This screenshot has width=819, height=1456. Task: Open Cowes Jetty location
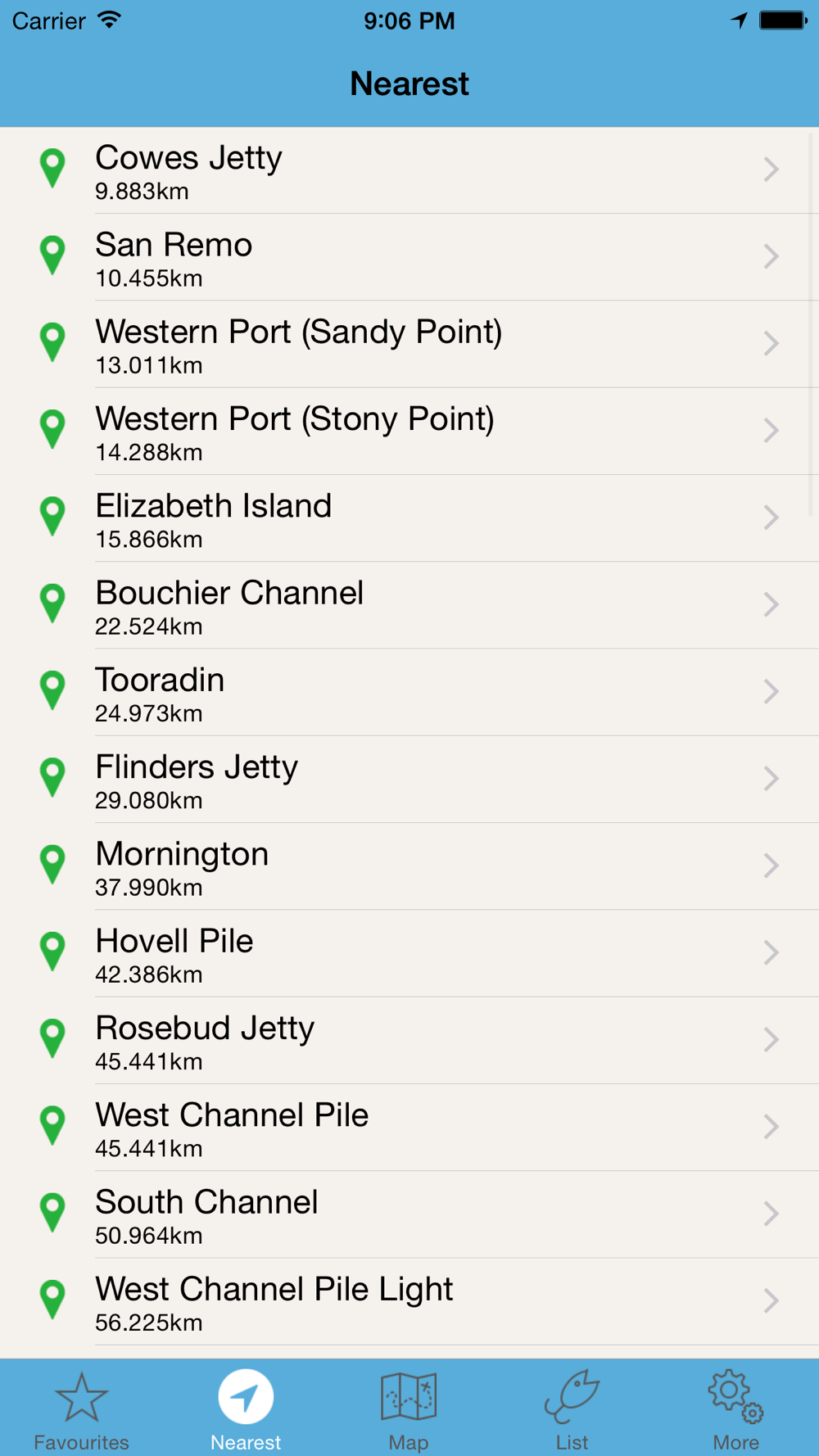[409, 170]
